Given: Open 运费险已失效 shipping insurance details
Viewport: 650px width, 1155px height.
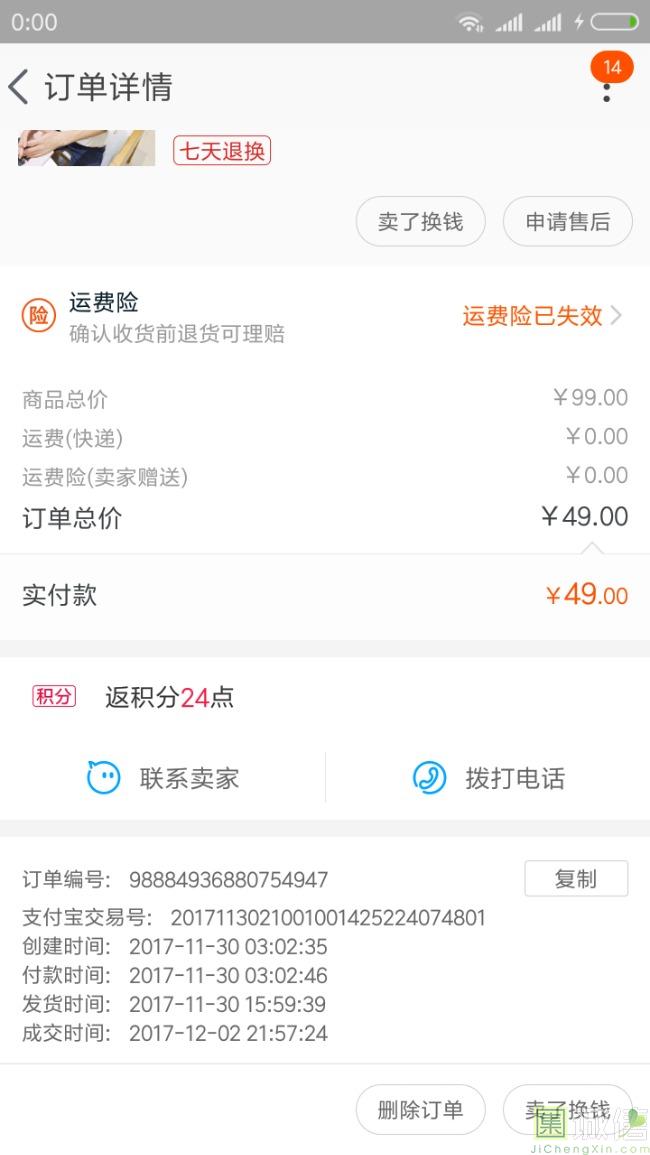Looking at the screenshot, I should (542, 316).
